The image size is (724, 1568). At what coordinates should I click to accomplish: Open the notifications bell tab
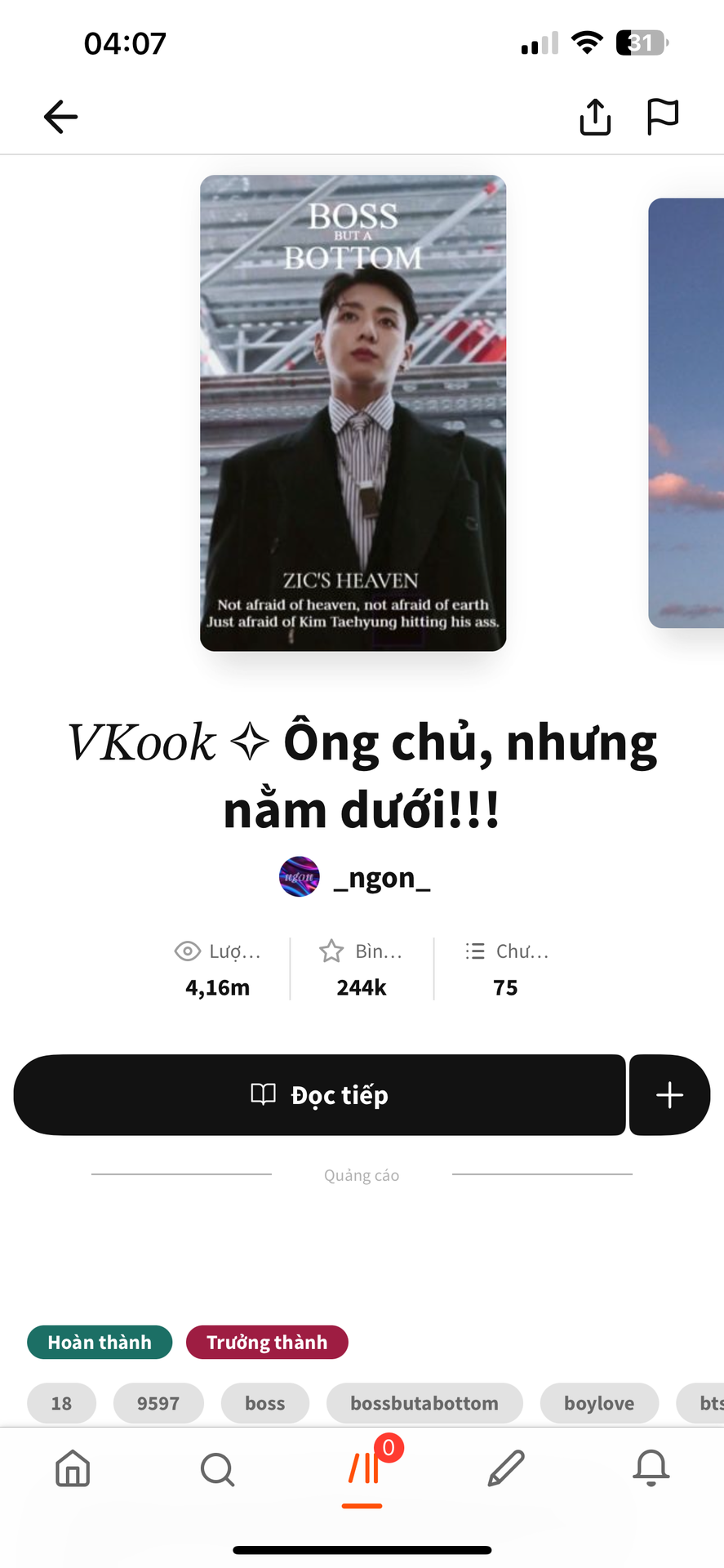tap(651, 1468)
